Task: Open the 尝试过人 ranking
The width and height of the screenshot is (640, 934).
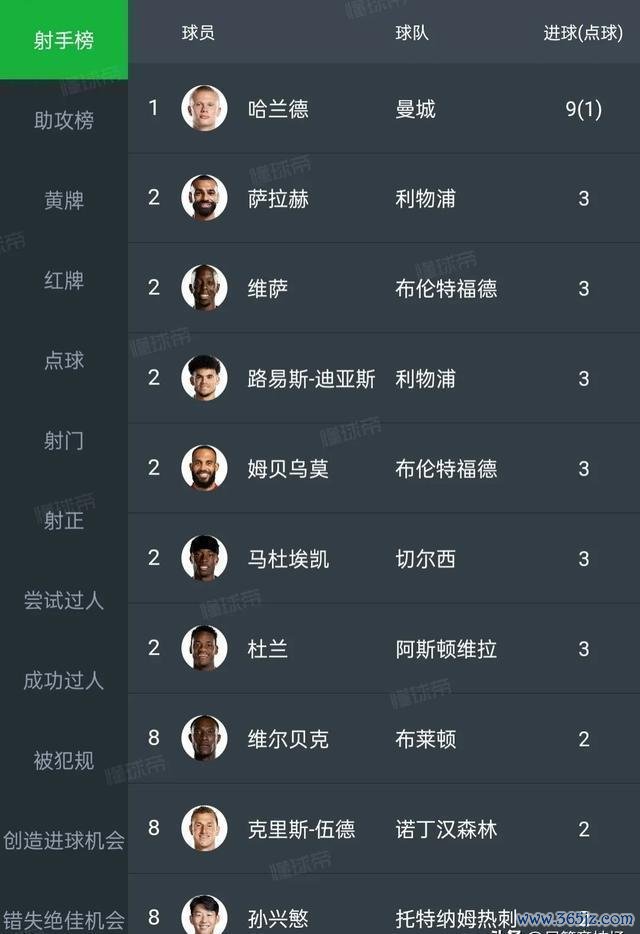Action: click(64, 600)
